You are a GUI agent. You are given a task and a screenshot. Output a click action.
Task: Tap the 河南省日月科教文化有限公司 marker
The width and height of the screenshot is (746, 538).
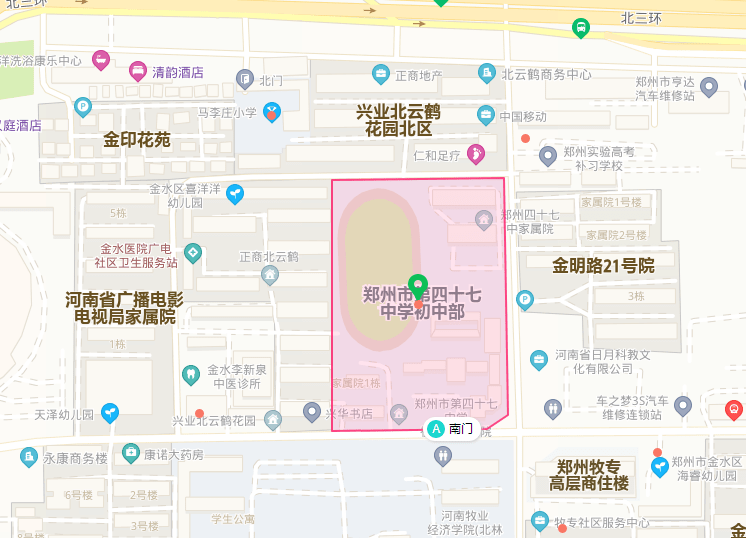pyautogui.click(x=540, y=358)
